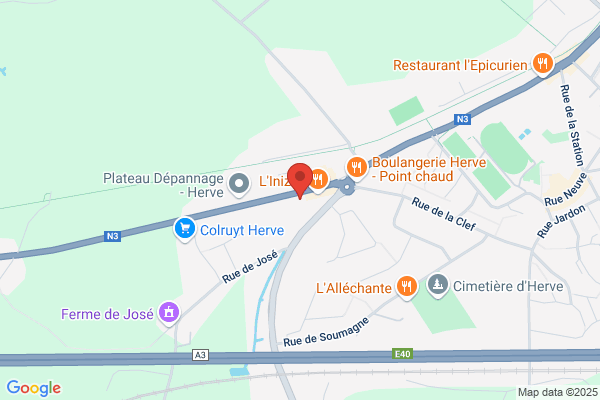Tap the red location pin

click(299, 179)
